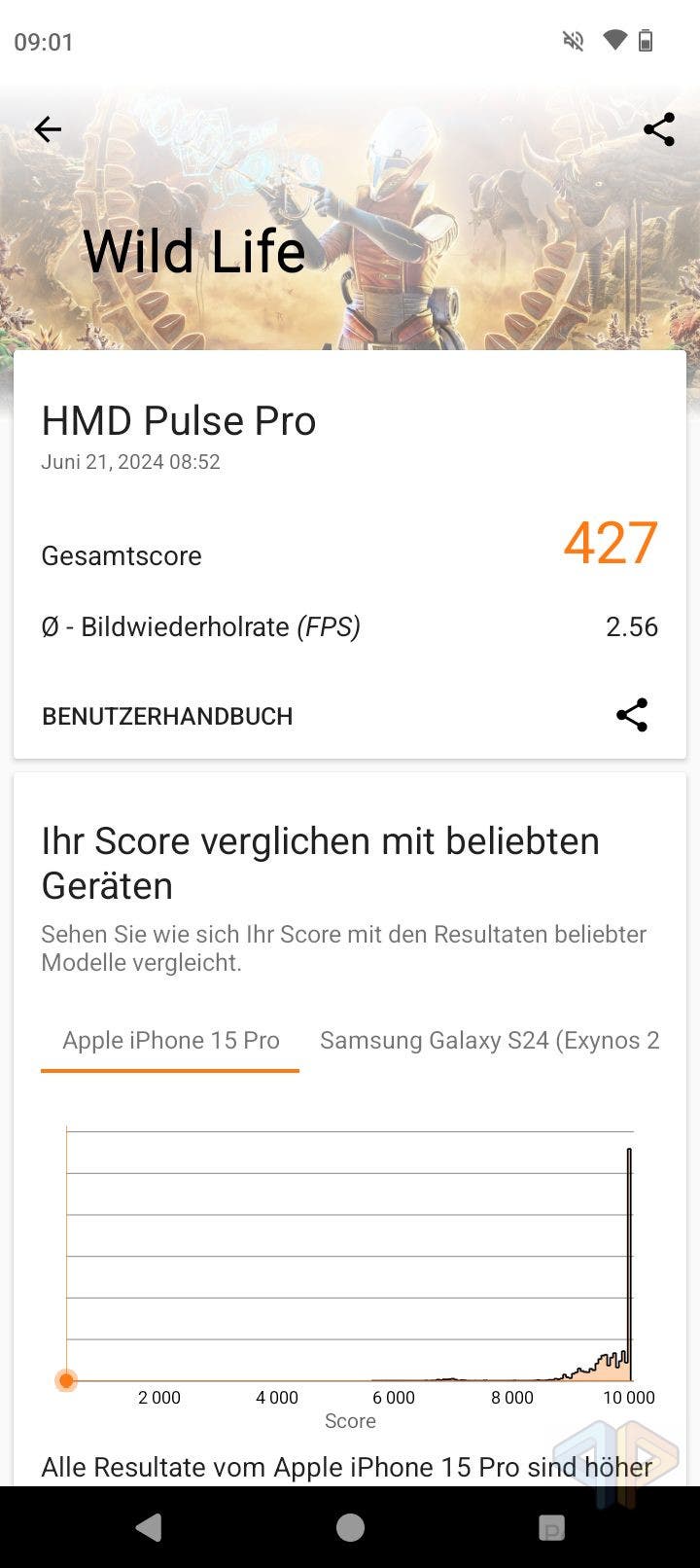Share the result from the top bar
The width and height of the screenshot is (700, 1568).
tap(658, 129)
